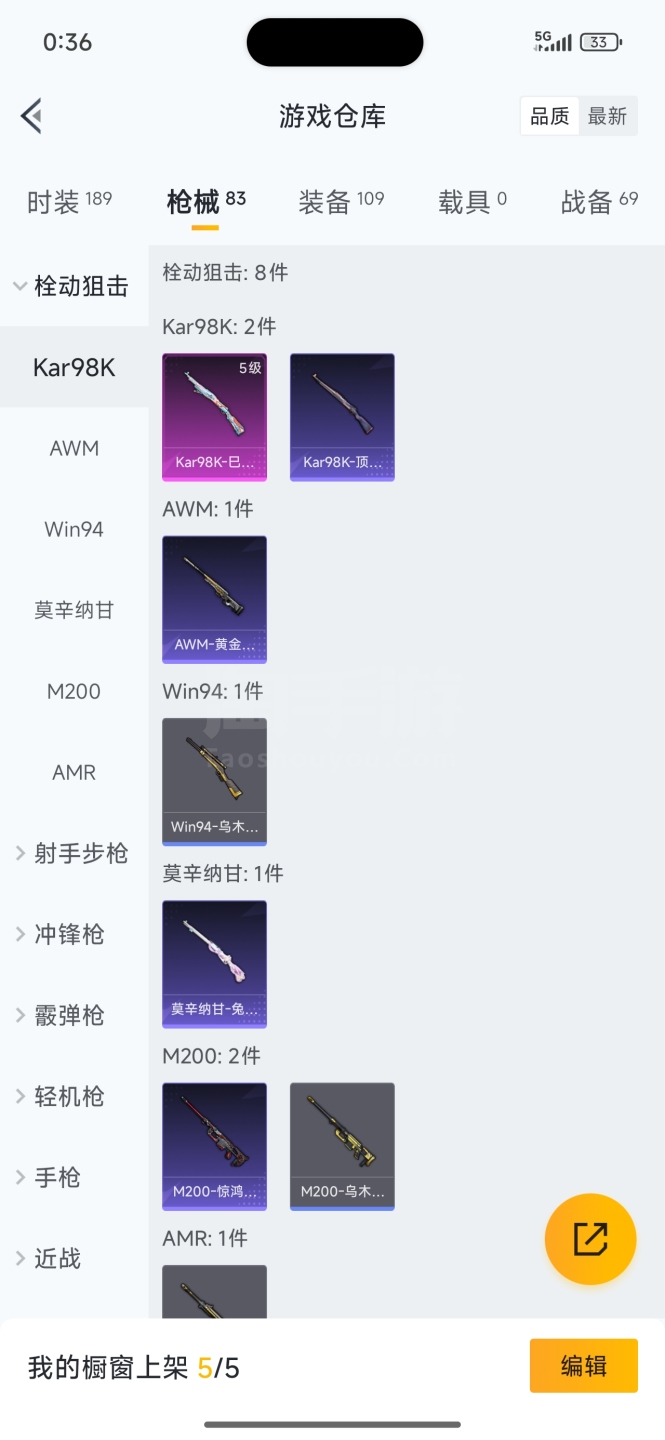665x1440 pixels.
Task: Go back from the 游戏仓库 page
Action: [x=32, y=116]
